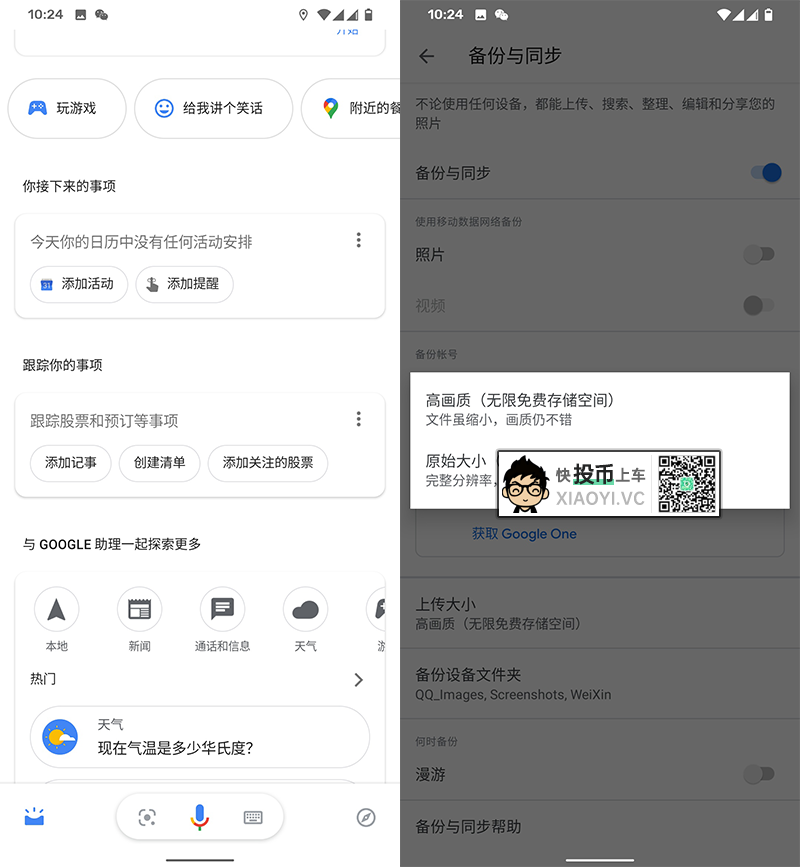Open the 通话和信息 category
This screenshot has width=800, height=867.
(222, 619)
